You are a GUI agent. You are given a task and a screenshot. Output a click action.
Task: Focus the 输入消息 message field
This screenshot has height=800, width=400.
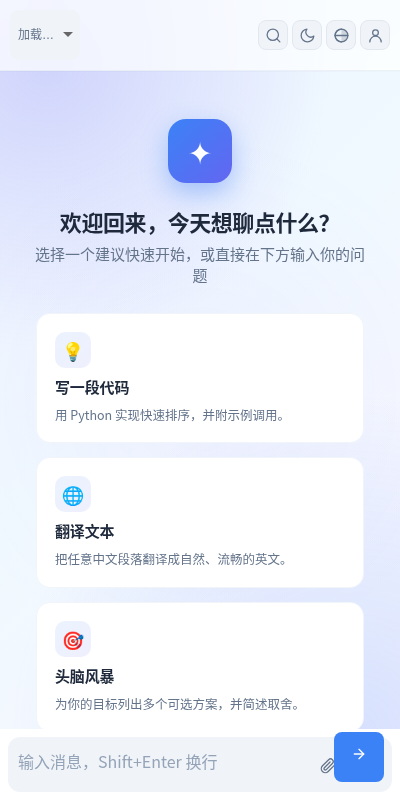pyautogui.click(x=163, y=762)
